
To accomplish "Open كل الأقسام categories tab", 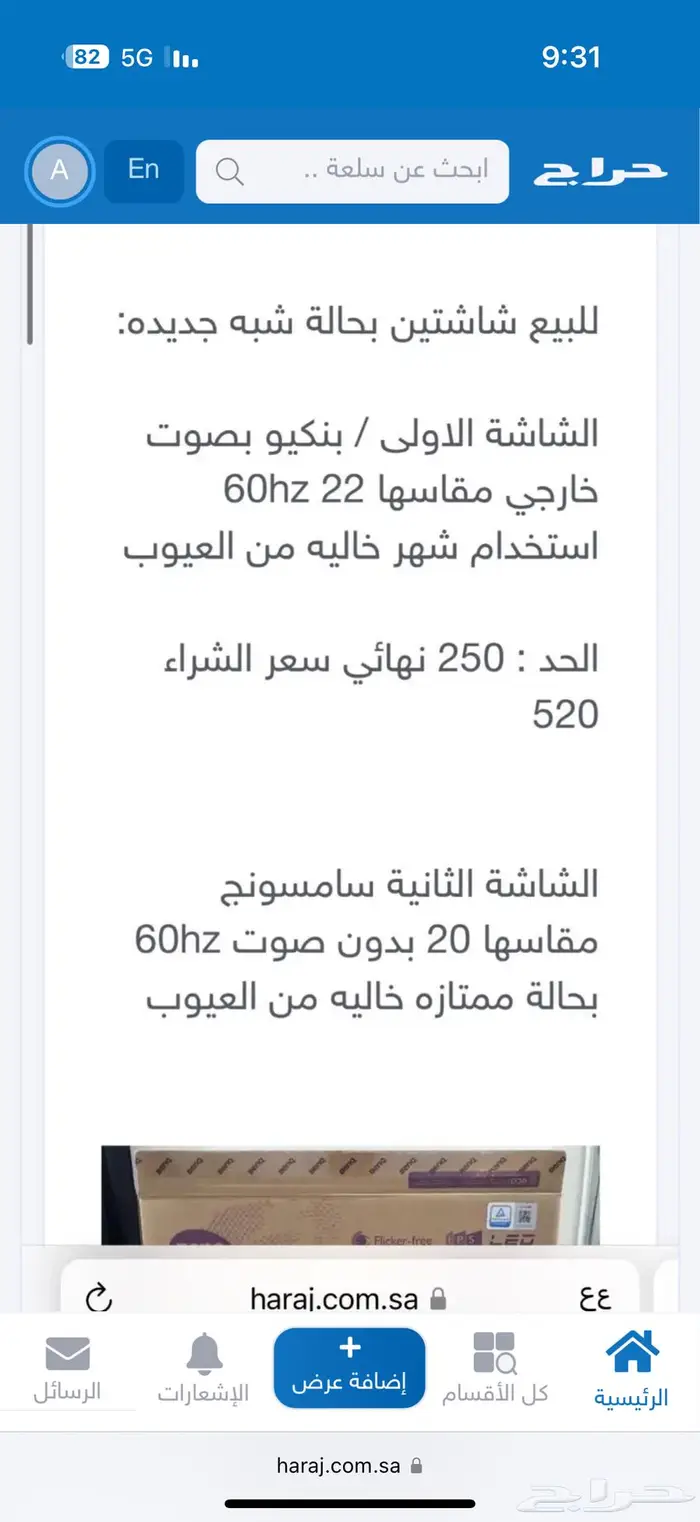I will click(495, 1370).
